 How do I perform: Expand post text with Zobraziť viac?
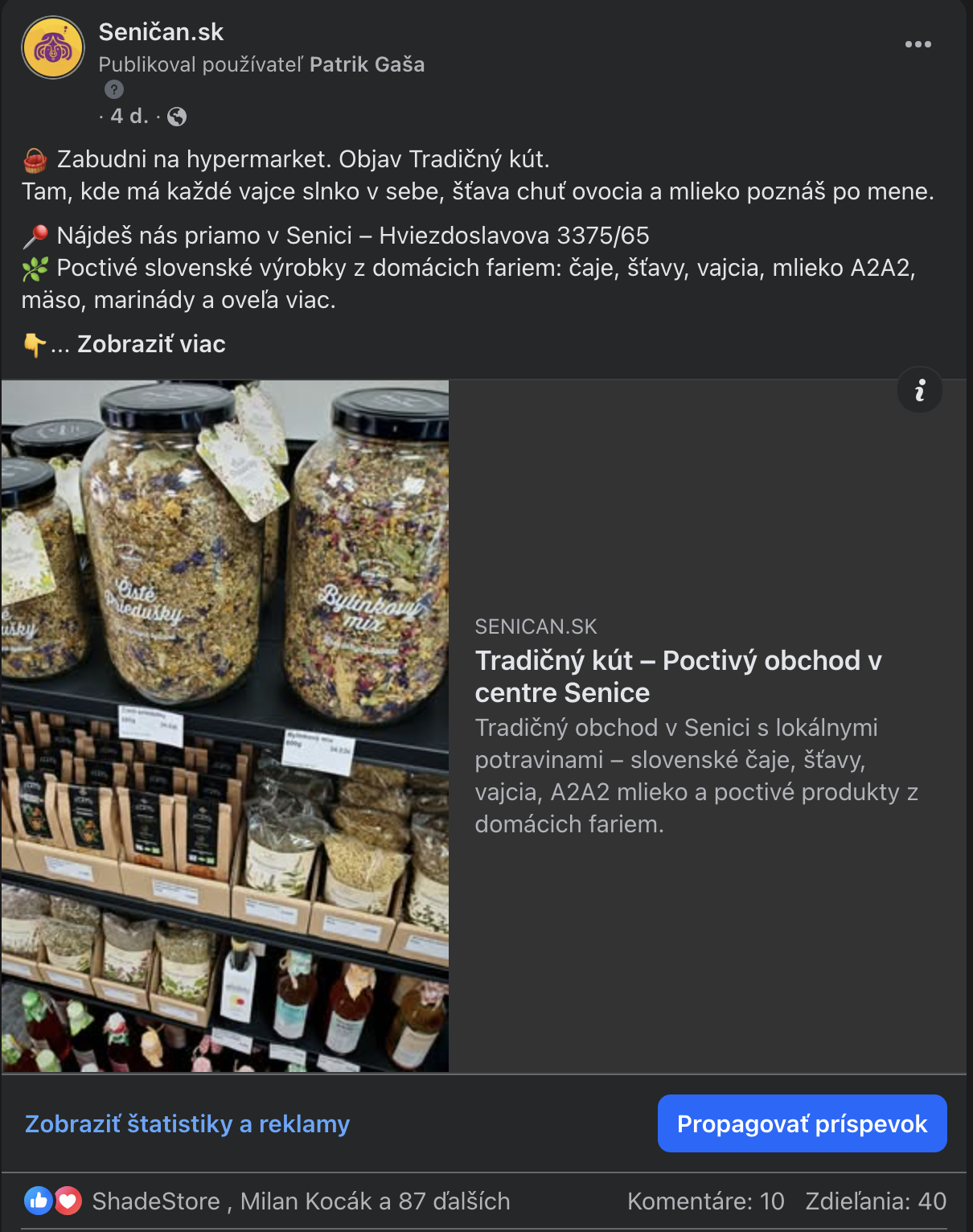tap(151, 344)
